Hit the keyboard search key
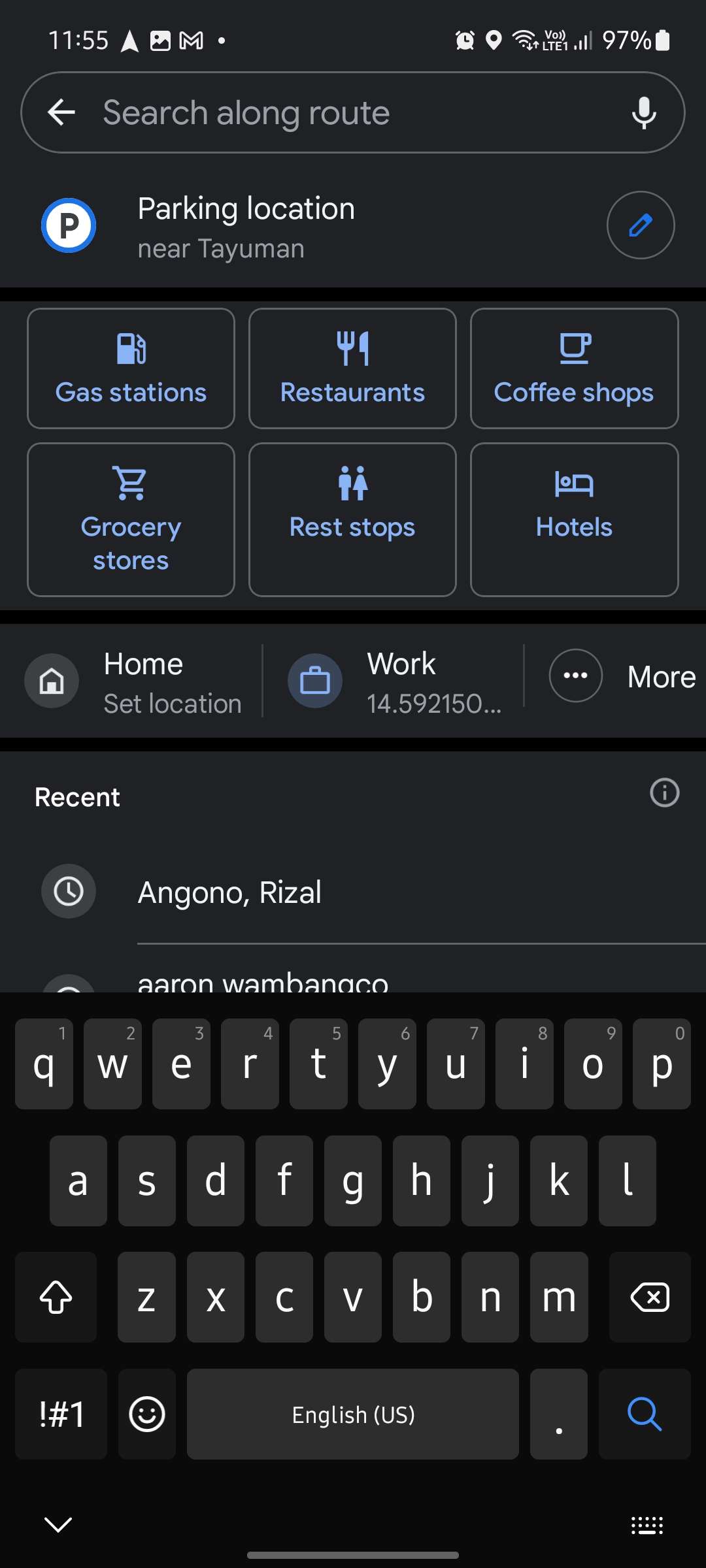706x1568 pixels. [x=644, y=1414]
